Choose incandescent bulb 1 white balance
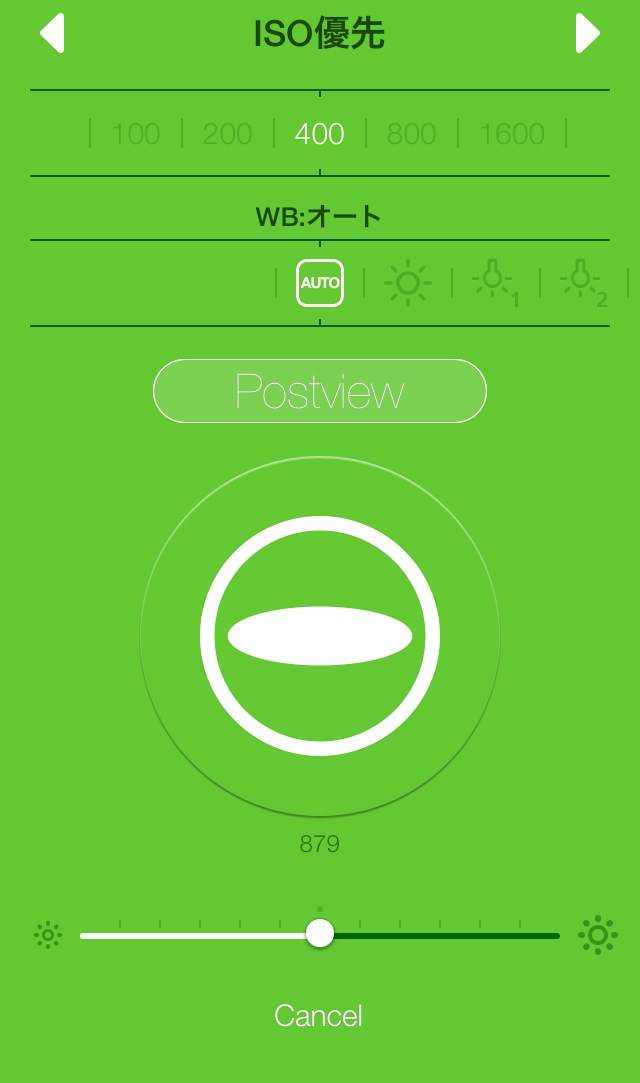This screenshot has width=640, height=1083. coord(495,282)
